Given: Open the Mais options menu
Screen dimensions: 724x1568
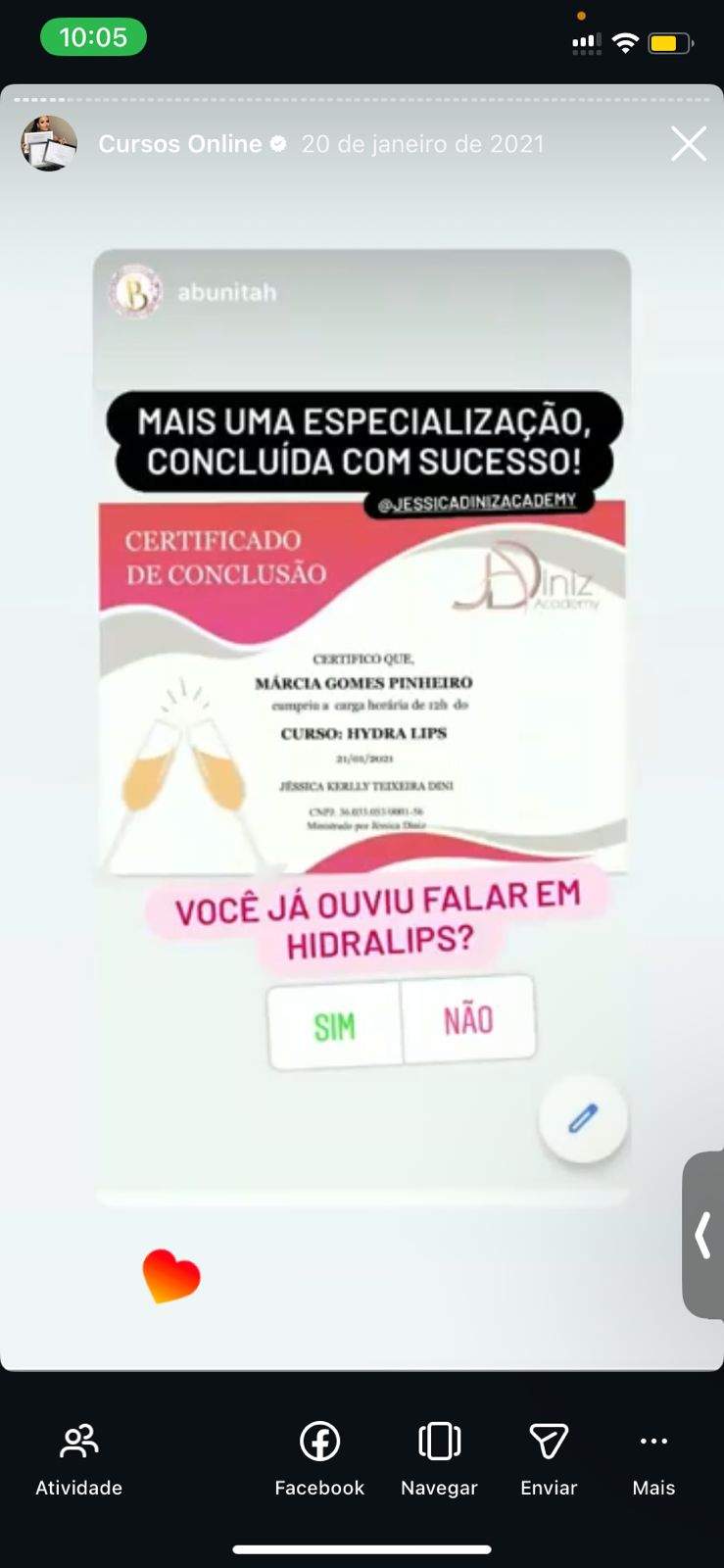Looking at the screenshot, I should [653, 1458].
